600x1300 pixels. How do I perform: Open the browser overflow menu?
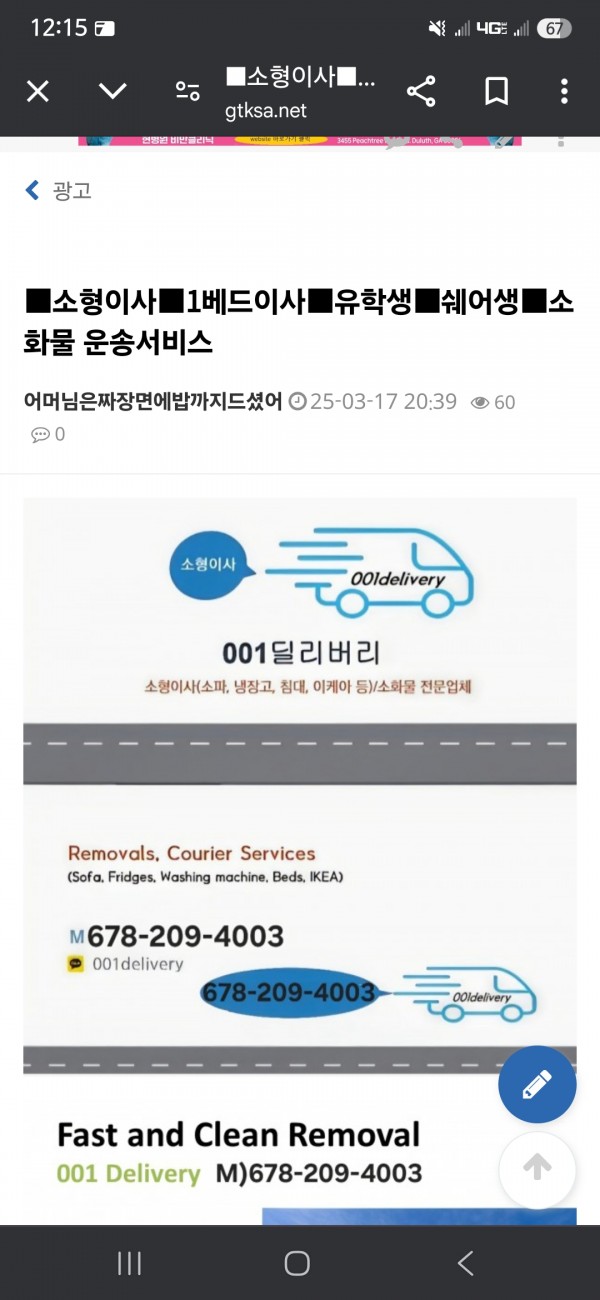564,92
